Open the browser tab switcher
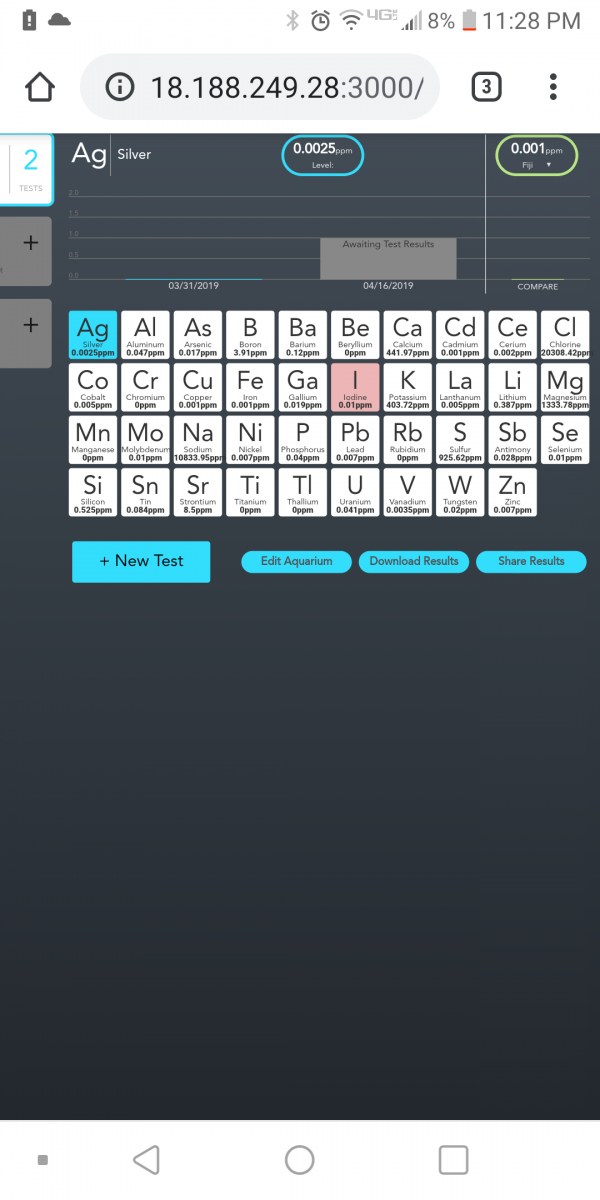 coord(485,87)
